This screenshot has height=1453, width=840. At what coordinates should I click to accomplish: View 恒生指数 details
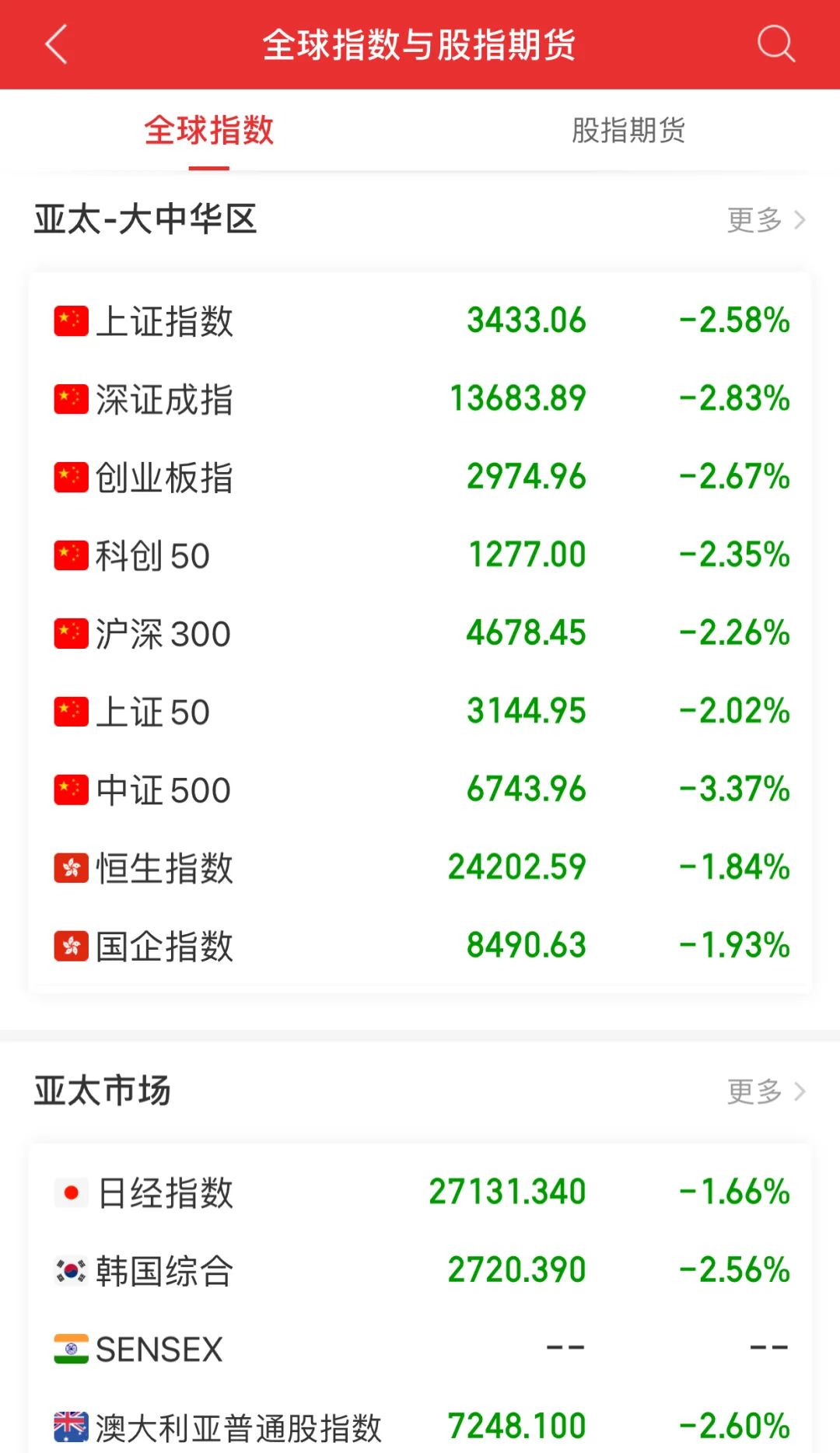point(420,868)
